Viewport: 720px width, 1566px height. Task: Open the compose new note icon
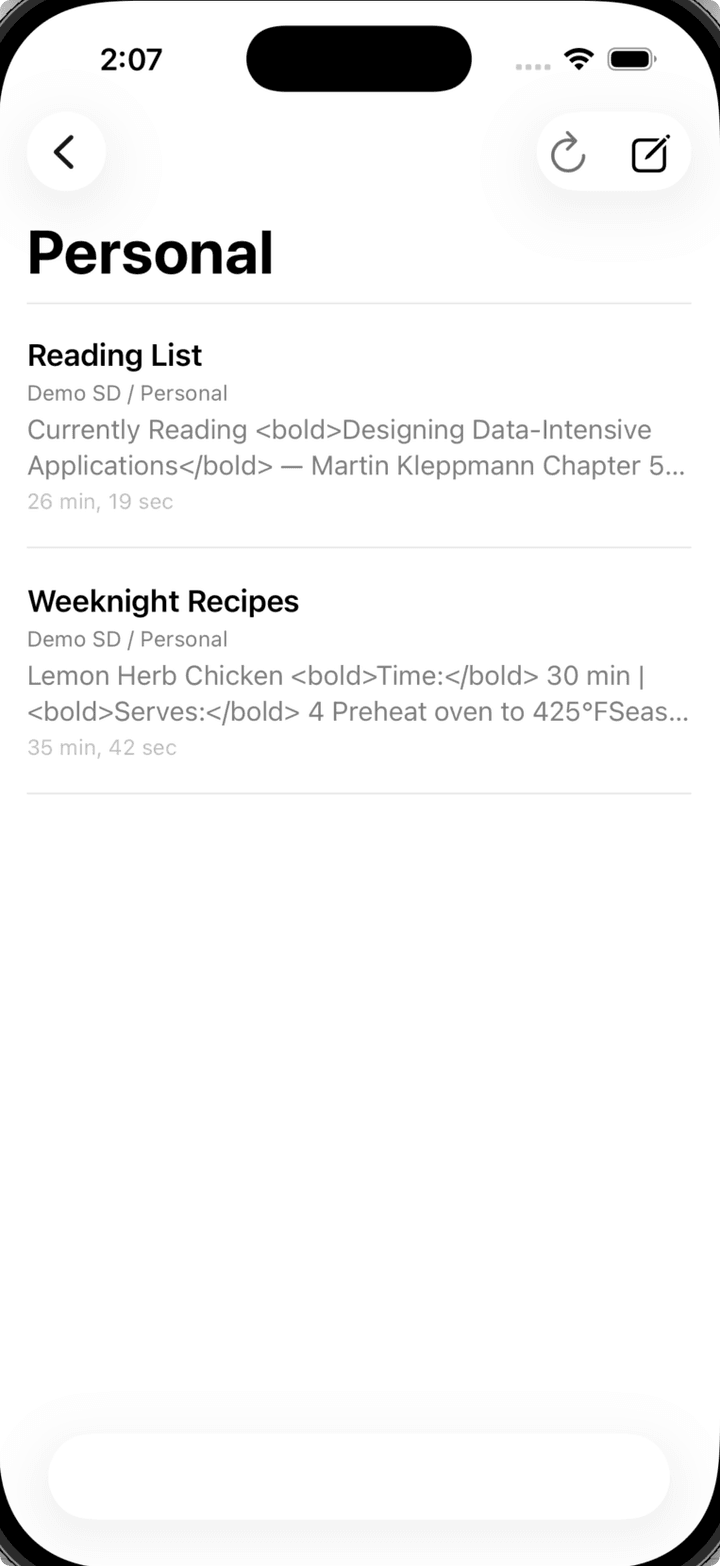pos(650,153)
